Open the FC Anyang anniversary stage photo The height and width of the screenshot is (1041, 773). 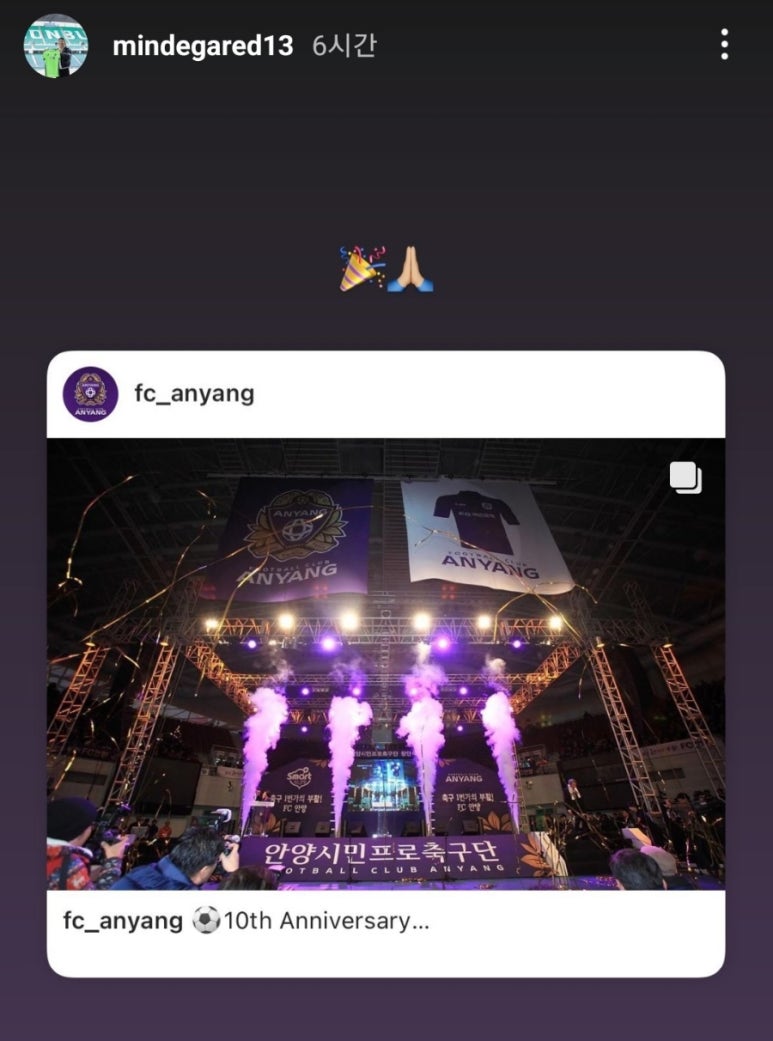click(386, 665)
